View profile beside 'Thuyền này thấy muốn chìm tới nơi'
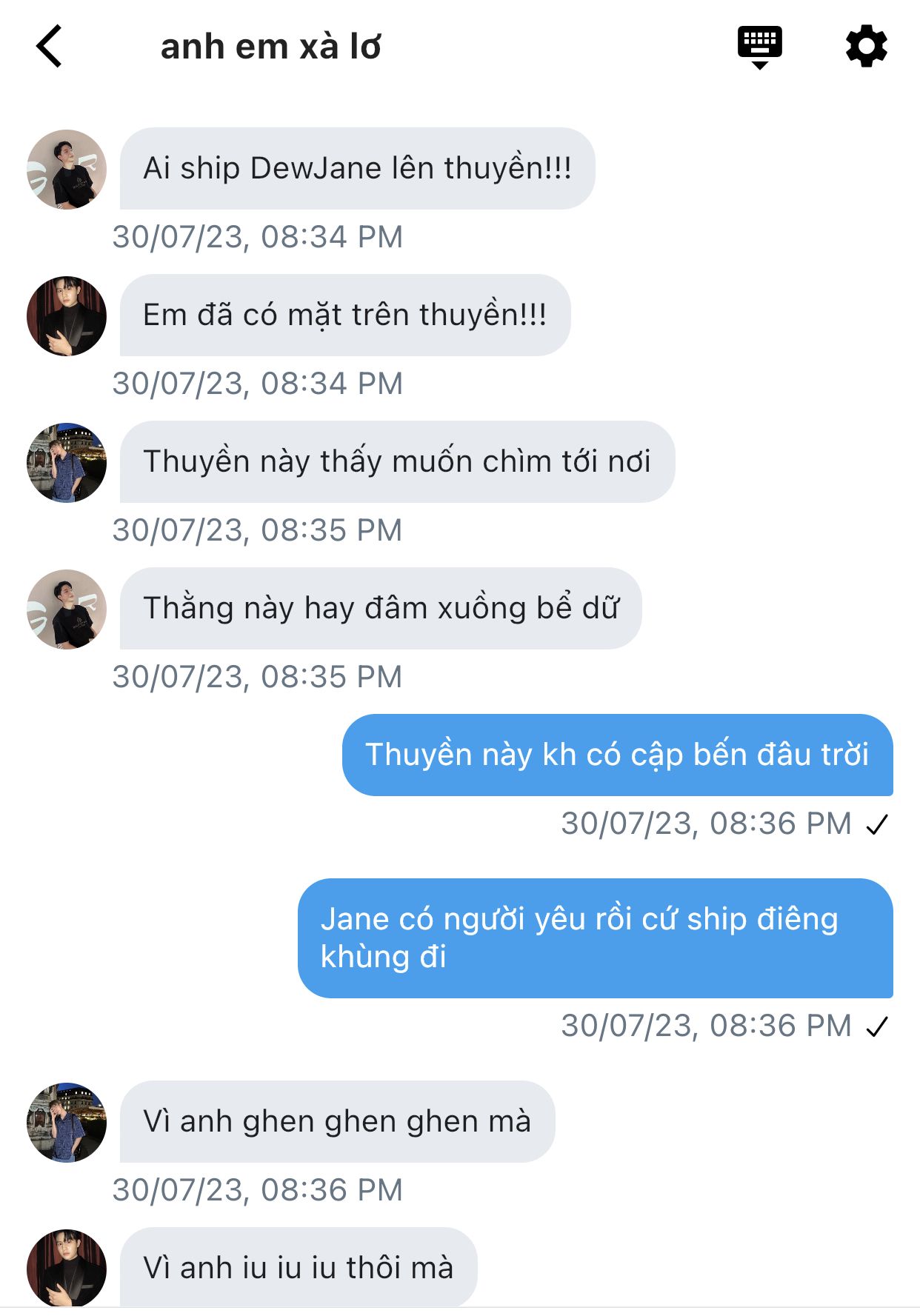This screenshot has height=1316, width=920. coord(67,463)
